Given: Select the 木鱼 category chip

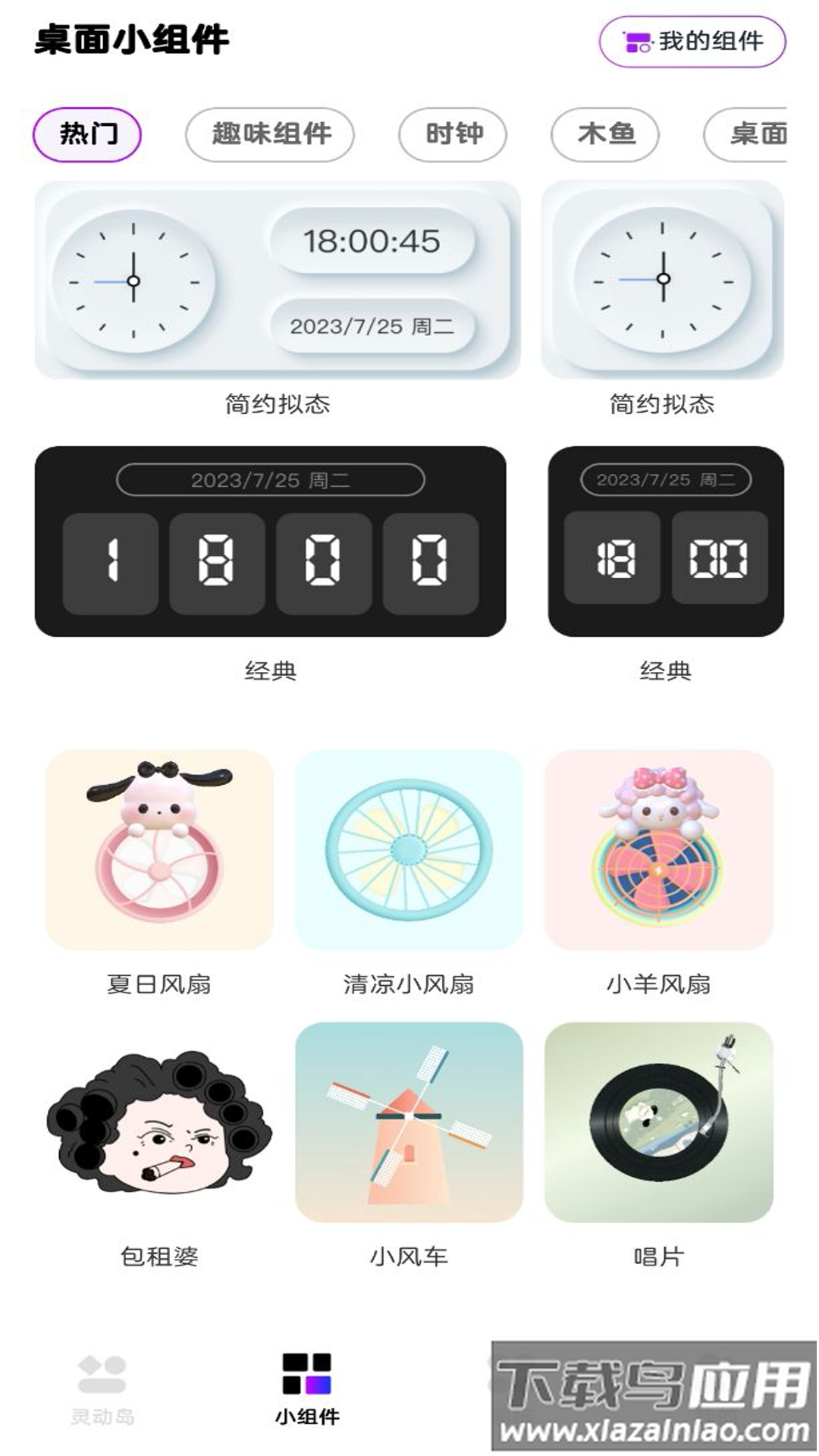Looking at the screenshot, I should pos(605,134).
